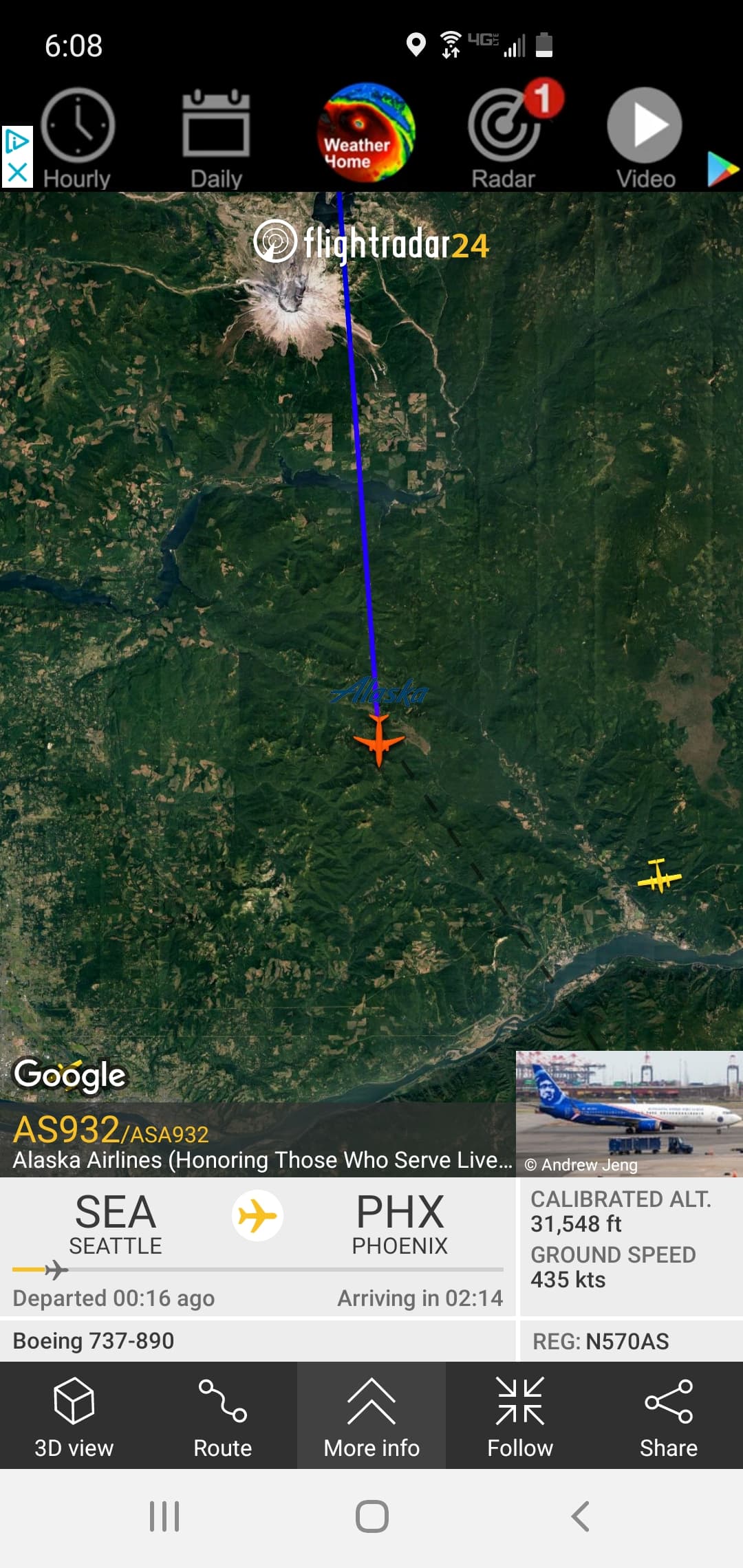Open the Hourly forecast in the ad banner
The height and width of the screenshot is (1568, 743).
pyautogui.click(x=77, y=138)
